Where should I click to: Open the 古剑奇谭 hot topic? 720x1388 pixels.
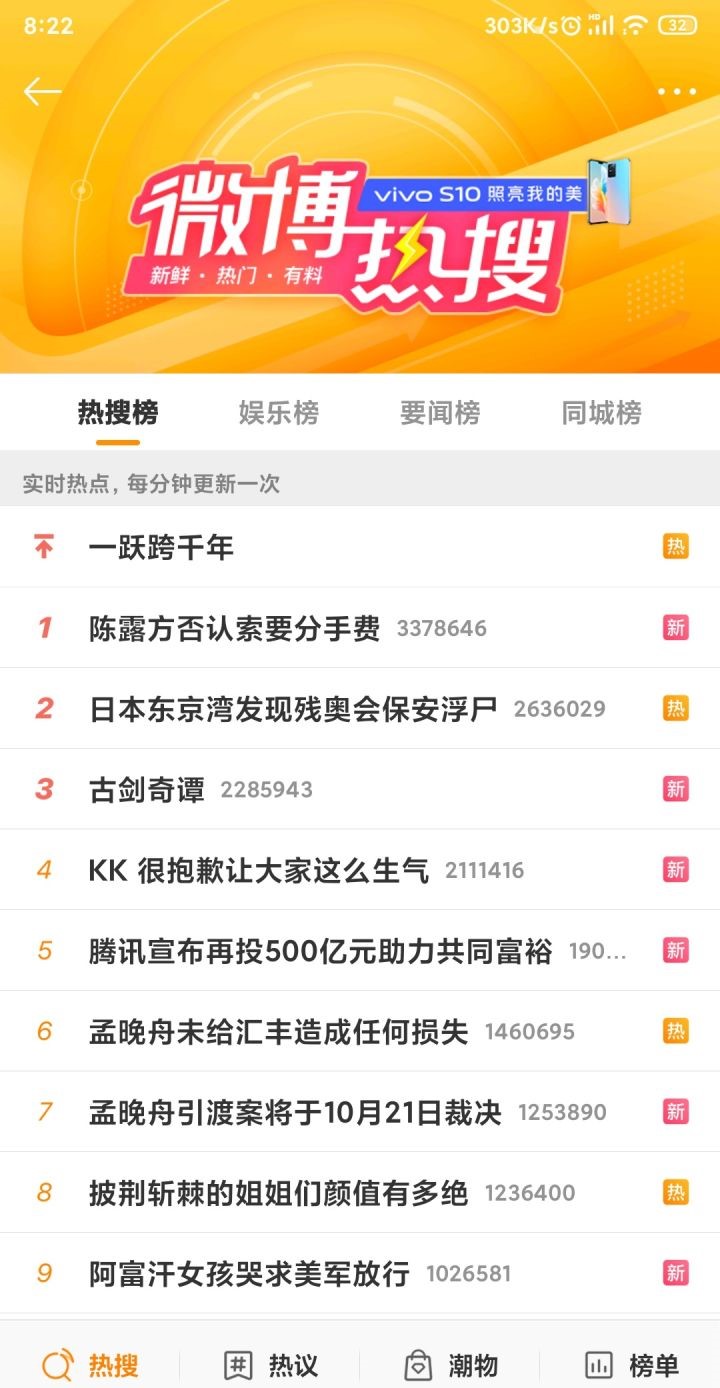tap(147, 790)
